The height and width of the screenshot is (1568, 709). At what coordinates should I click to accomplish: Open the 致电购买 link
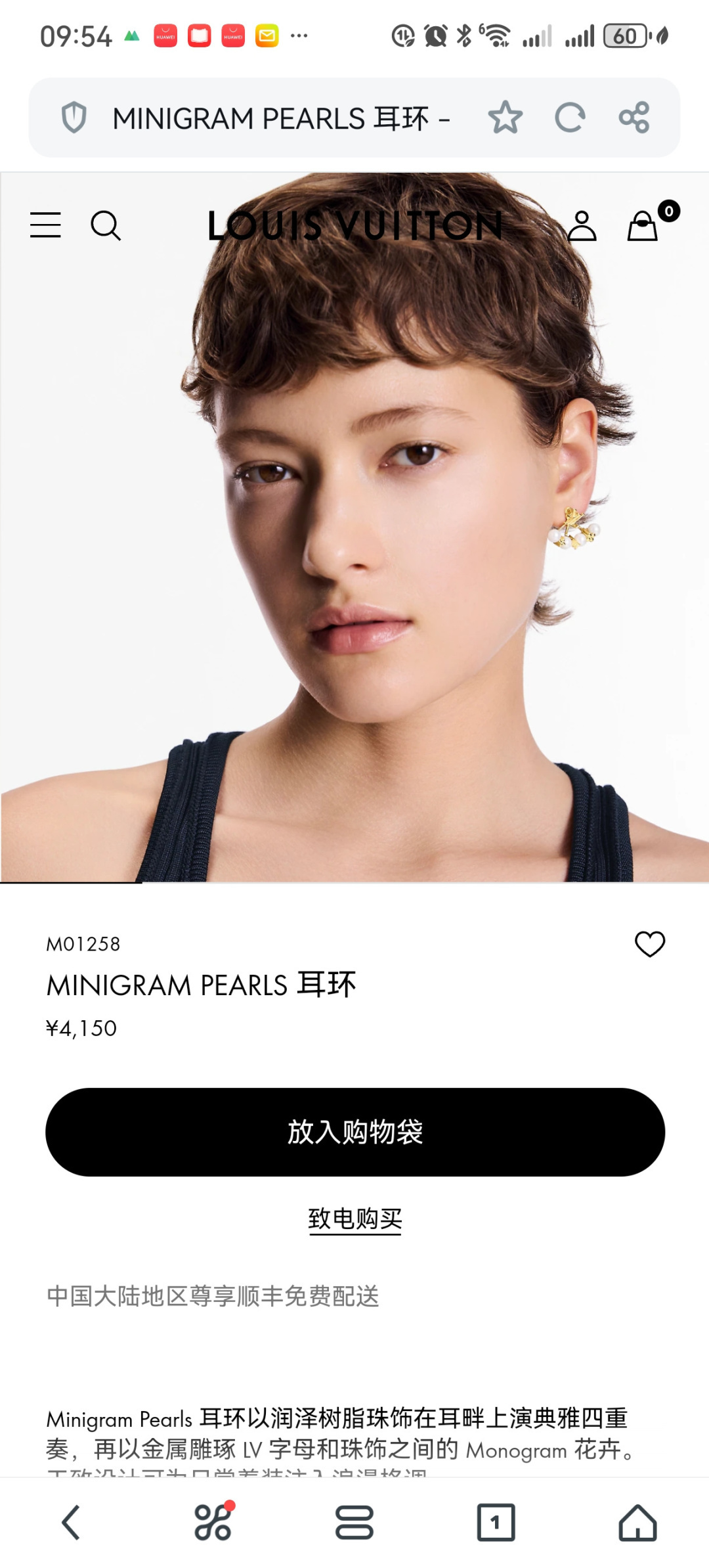click(355, 1219)
